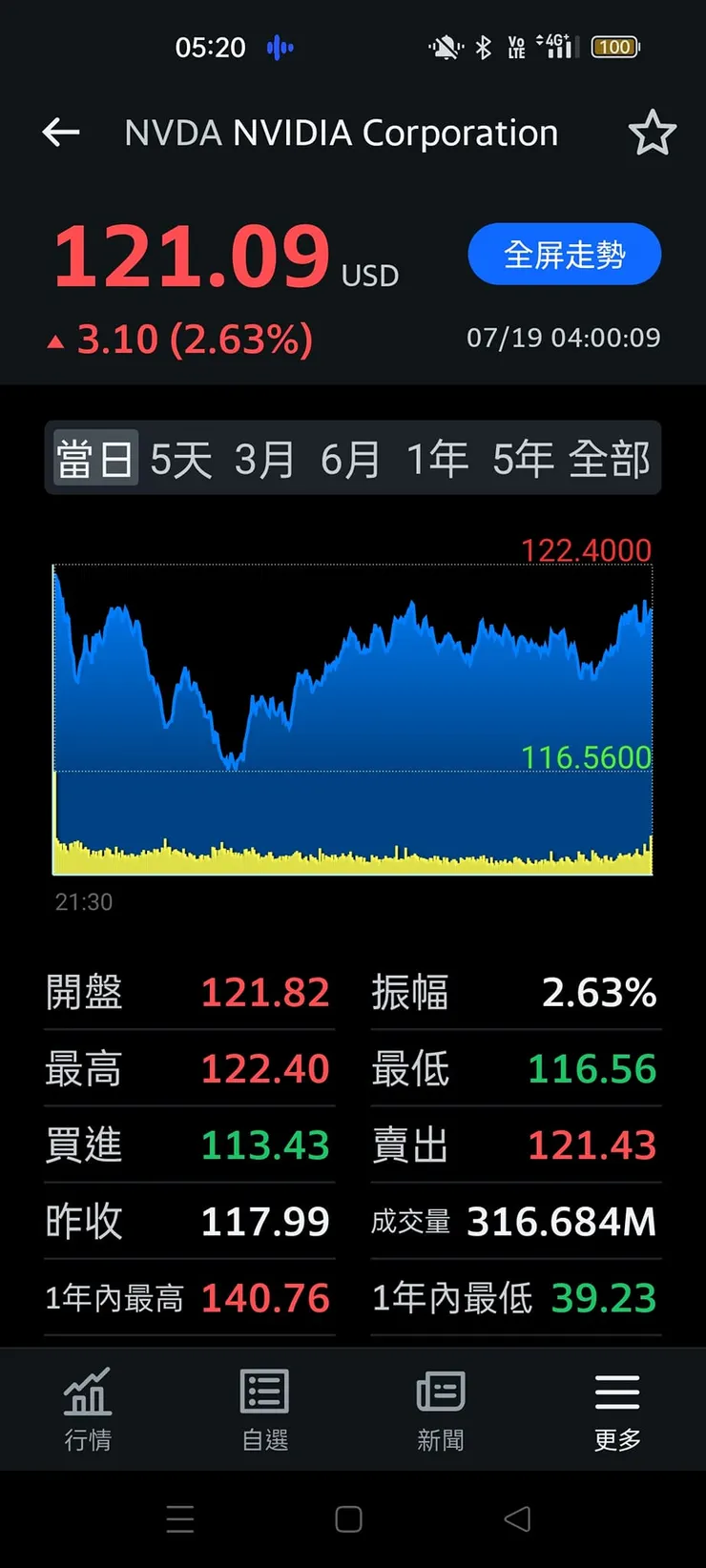Tap the 1年內最高 140.76 value
This screenshot has width=706, height=1568.
[265, 1297]
